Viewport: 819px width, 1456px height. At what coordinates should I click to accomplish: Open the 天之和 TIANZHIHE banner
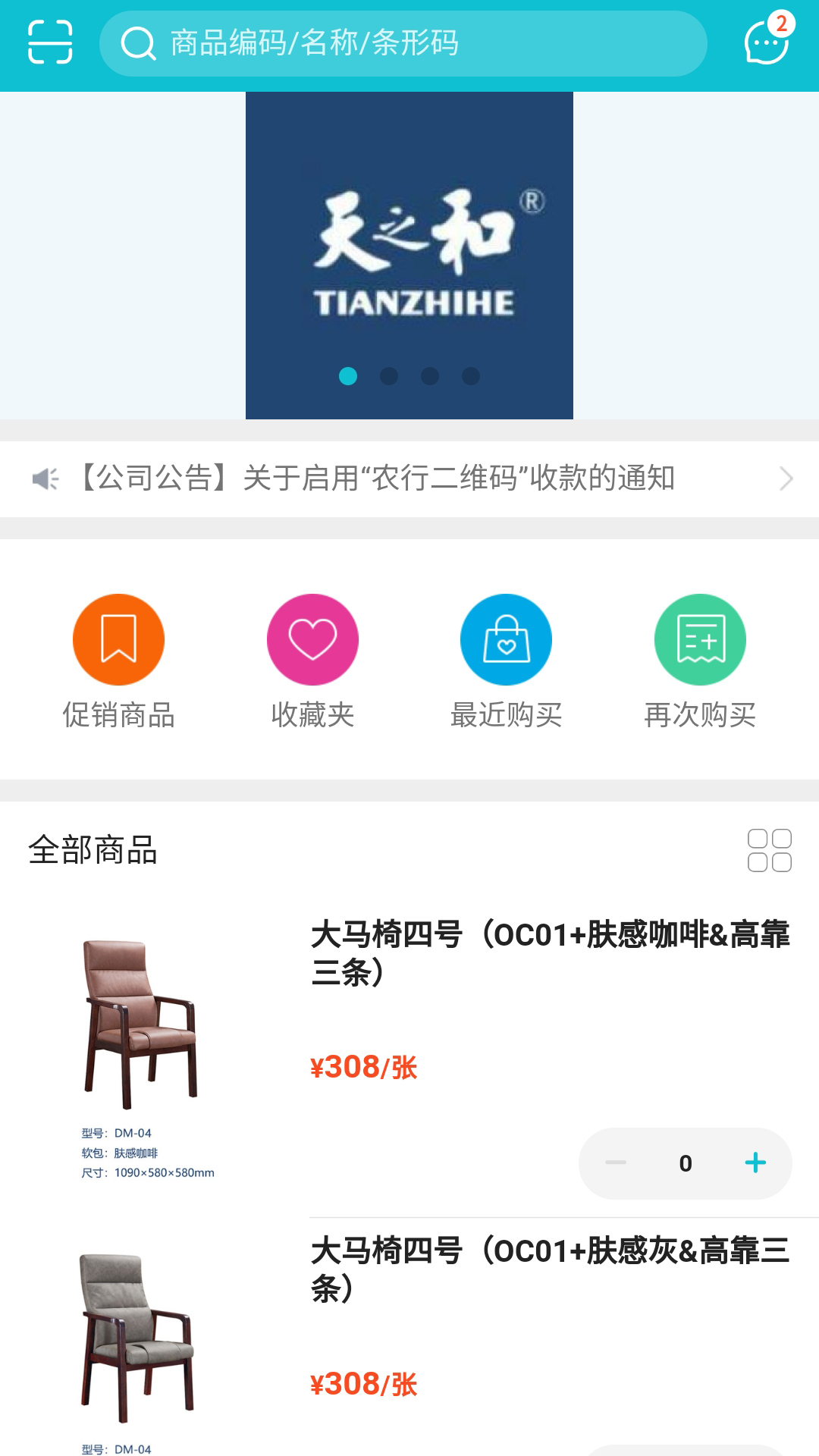tap(409, 255)
